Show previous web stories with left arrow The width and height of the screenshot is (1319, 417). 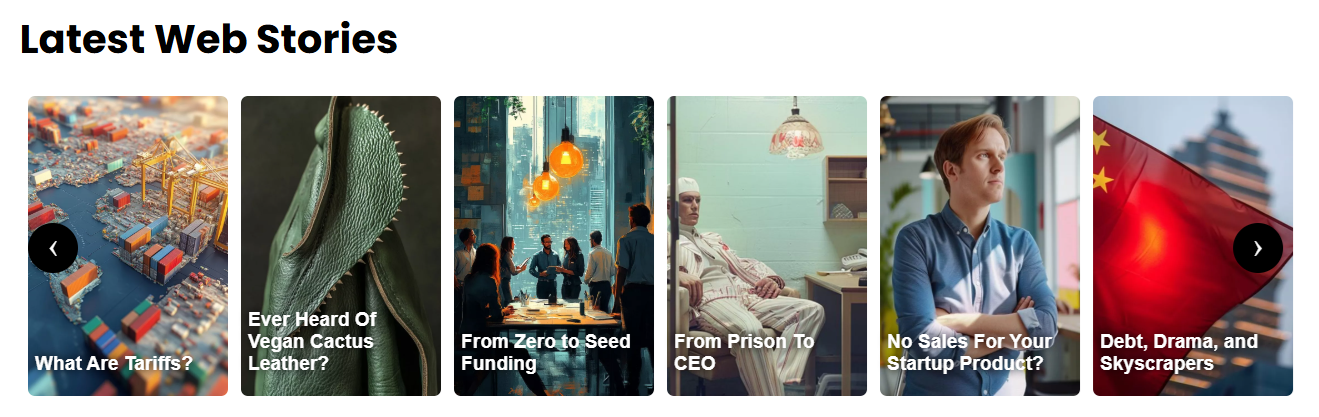pyautogui.click(x=53, y=248)
